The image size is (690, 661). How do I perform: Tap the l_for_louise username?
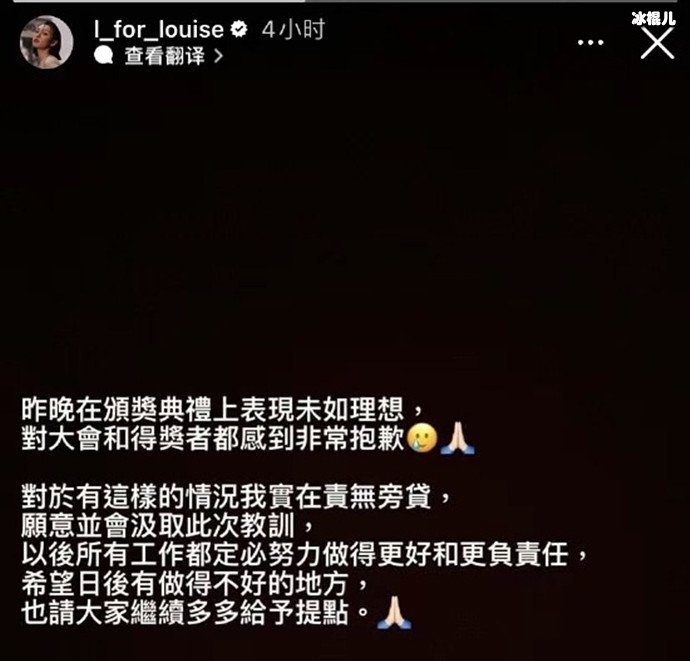click(159, 30)
